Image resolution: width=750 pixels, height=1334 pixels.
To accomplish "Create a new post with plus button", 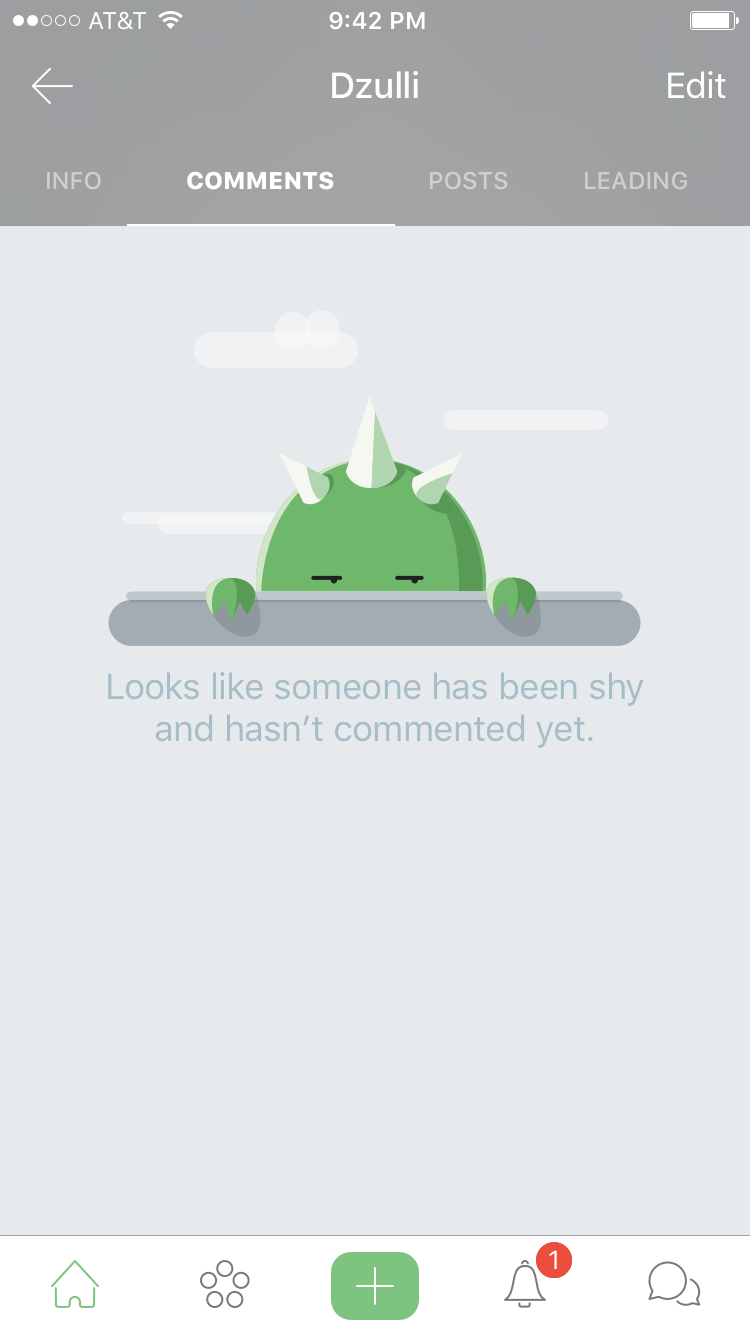I will (375, 1286).
